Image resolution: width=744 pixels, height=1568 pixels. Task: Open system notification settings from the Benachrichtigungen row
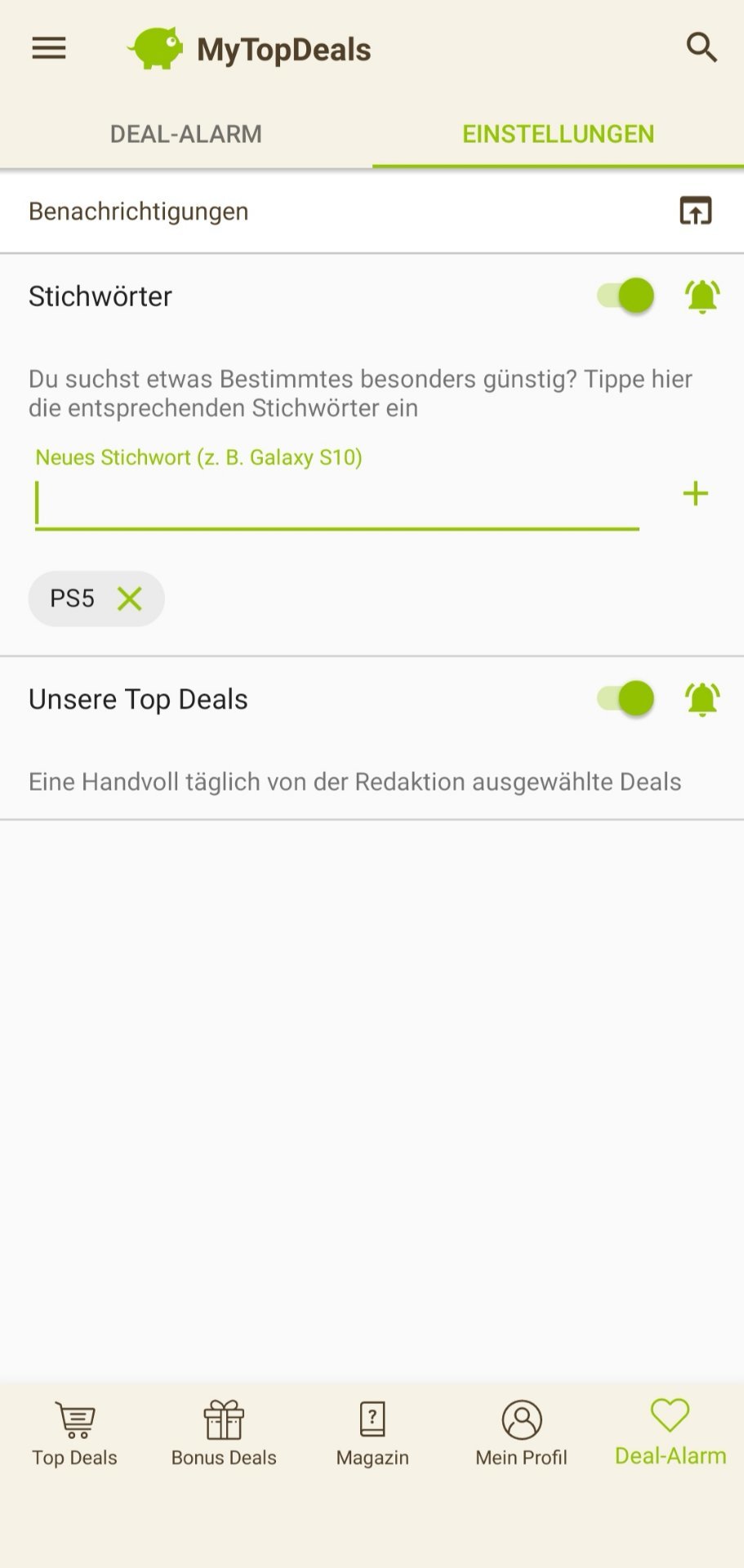point(695,211)
